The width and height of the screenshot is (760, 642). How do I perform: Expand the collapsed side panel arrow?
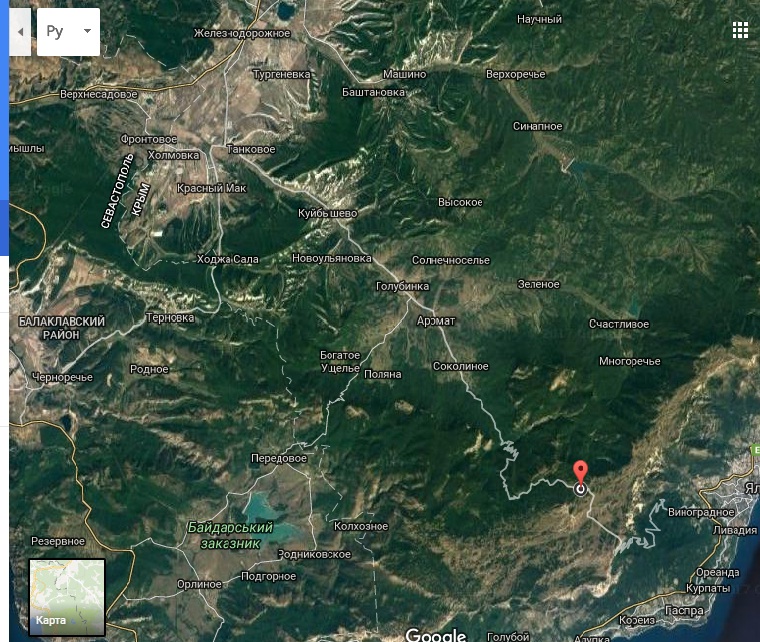click(x=20, y=32)
